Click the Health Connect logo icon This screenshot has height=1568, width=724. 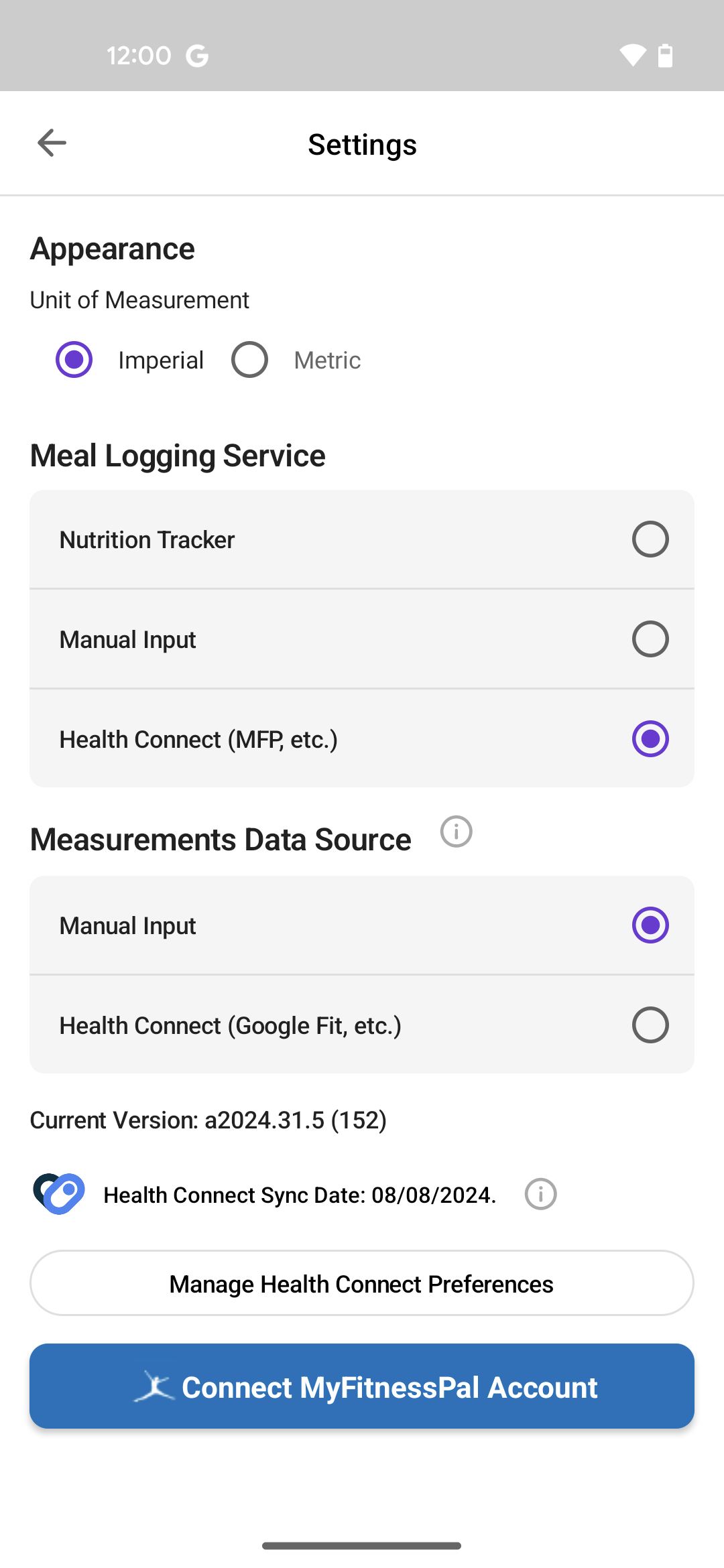click(x=58, y=1193)
